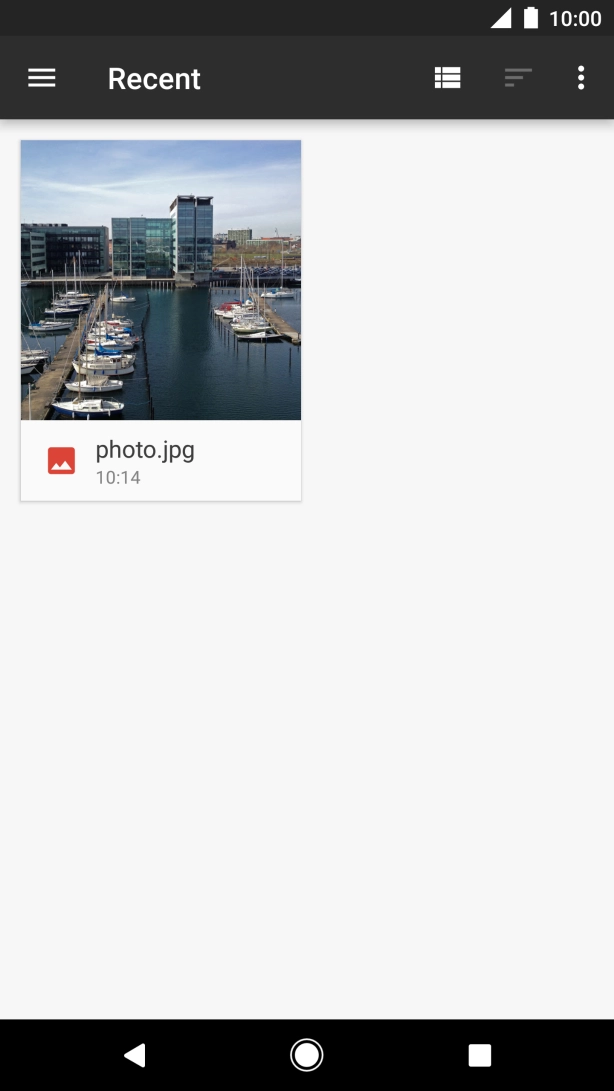
Task: Go back using system navigation
Action: click(134, 1055)
